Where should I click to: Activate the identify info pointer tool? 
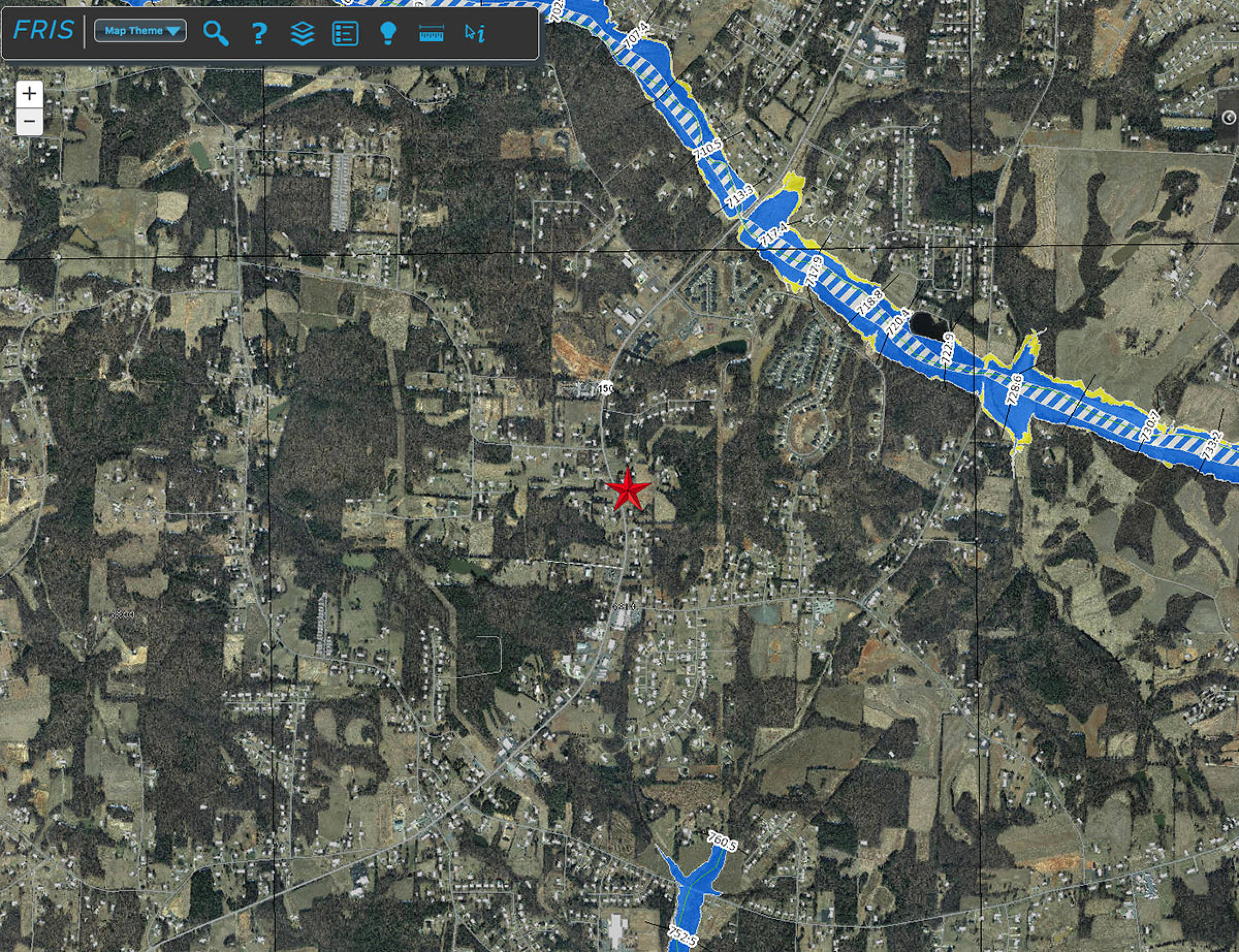click(475, 34)
